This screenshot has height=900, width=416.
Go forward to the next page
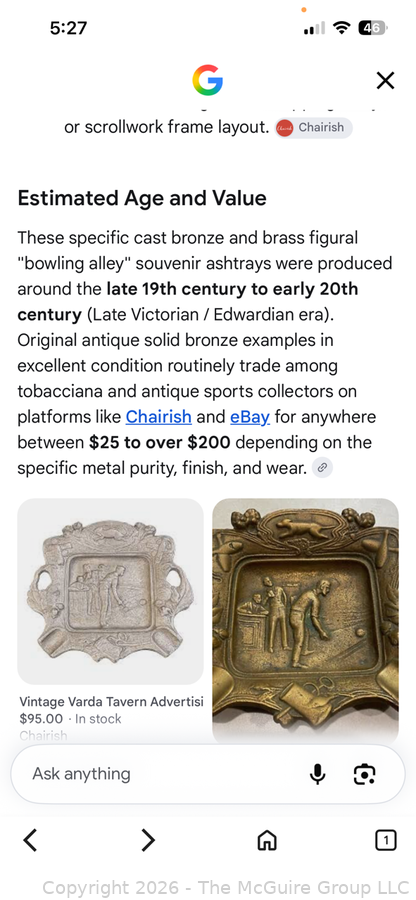pyautogui.click(x=148, y=841)
